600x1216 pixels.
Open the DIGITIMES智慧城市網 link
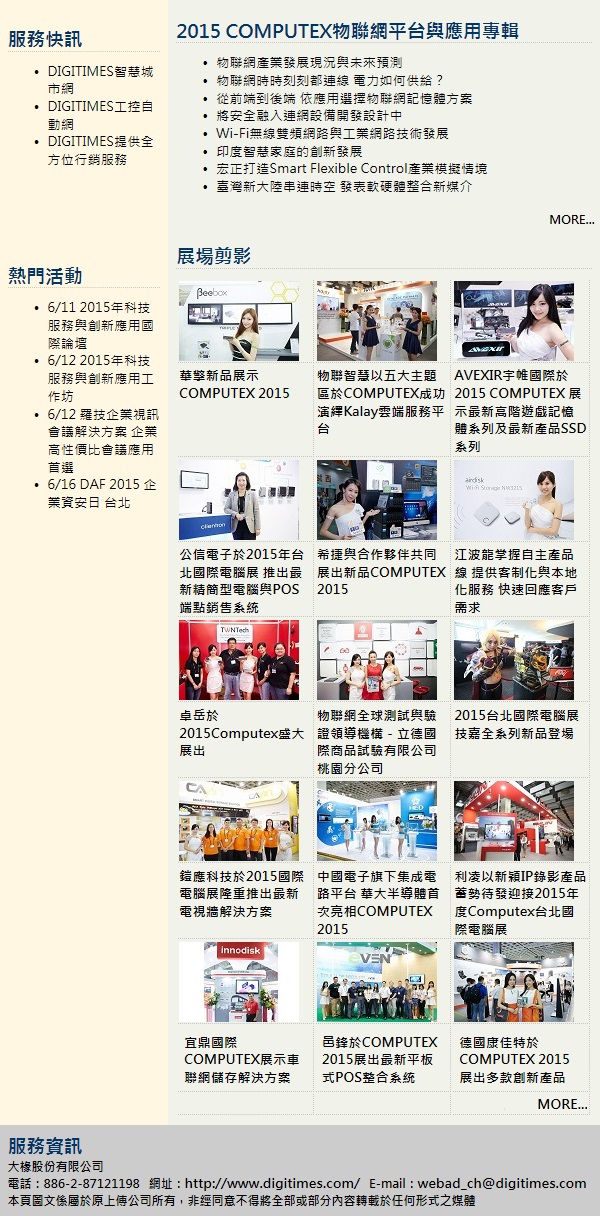100,80
